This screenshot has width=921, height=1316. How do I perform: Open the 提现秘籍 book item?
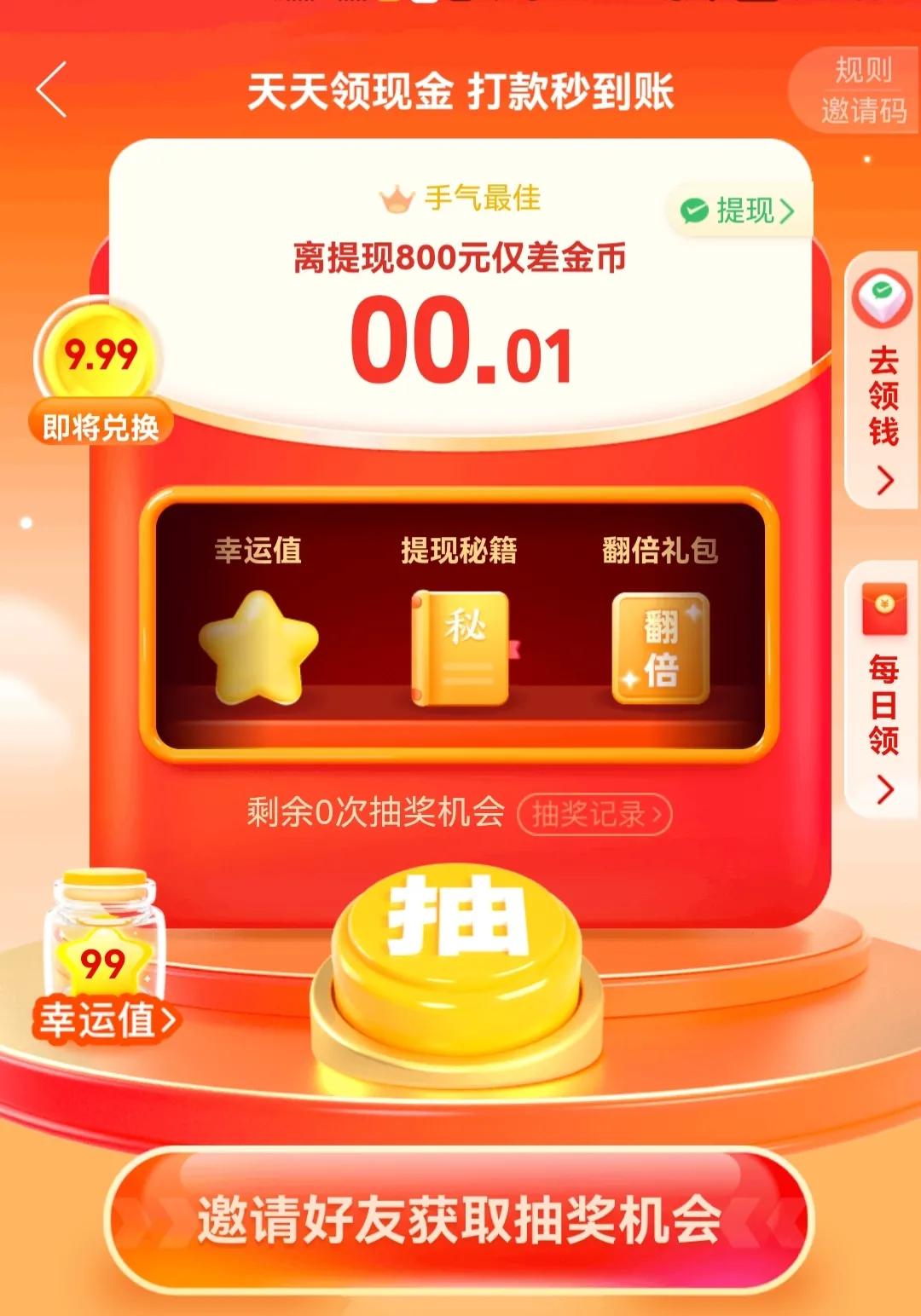(460, 647)
